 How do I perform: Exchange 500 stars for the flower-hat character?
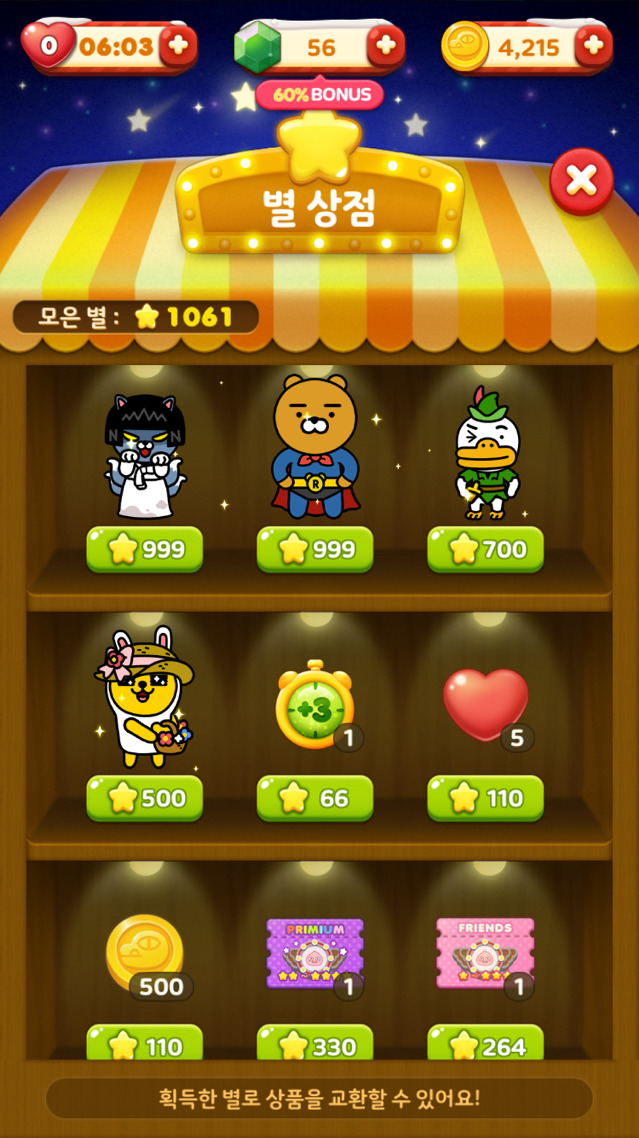tap(144, 798)
